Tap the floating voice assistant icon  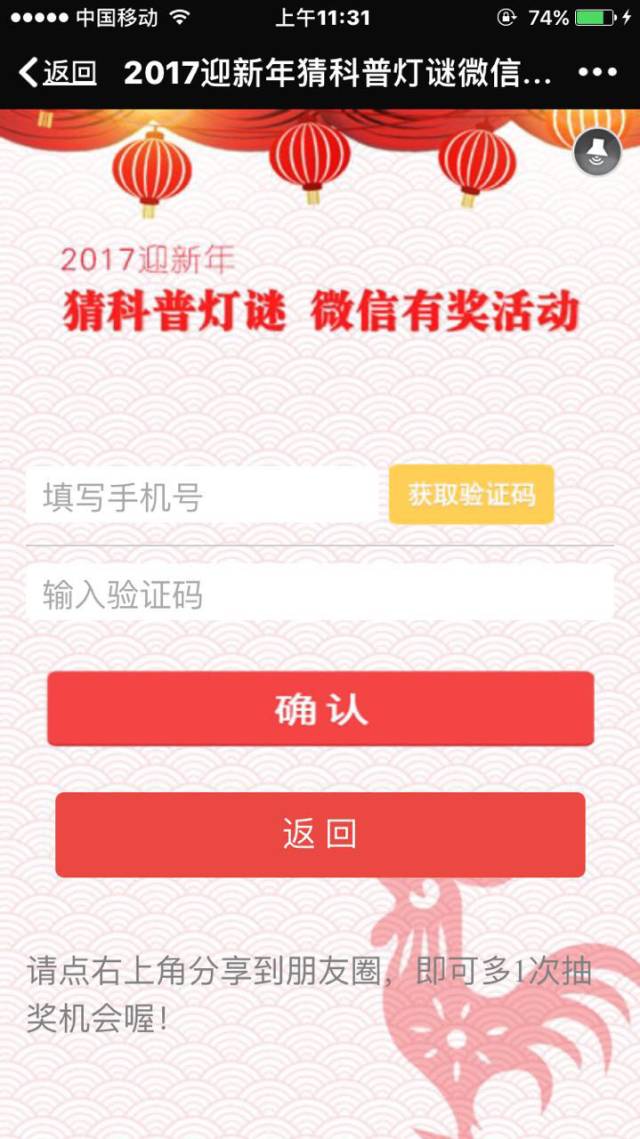[598, 153]
